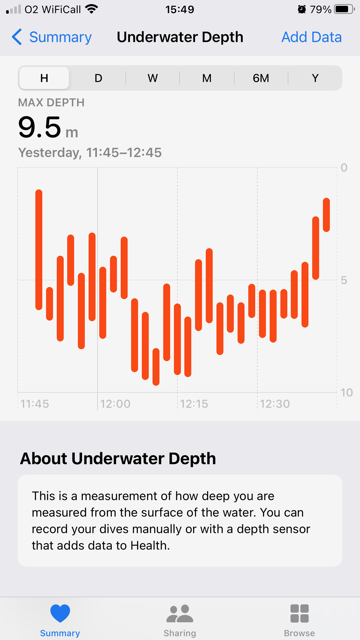Switch to the D day view
The width and height of the screenshot is (360, 640).
[x=98, y=78]
